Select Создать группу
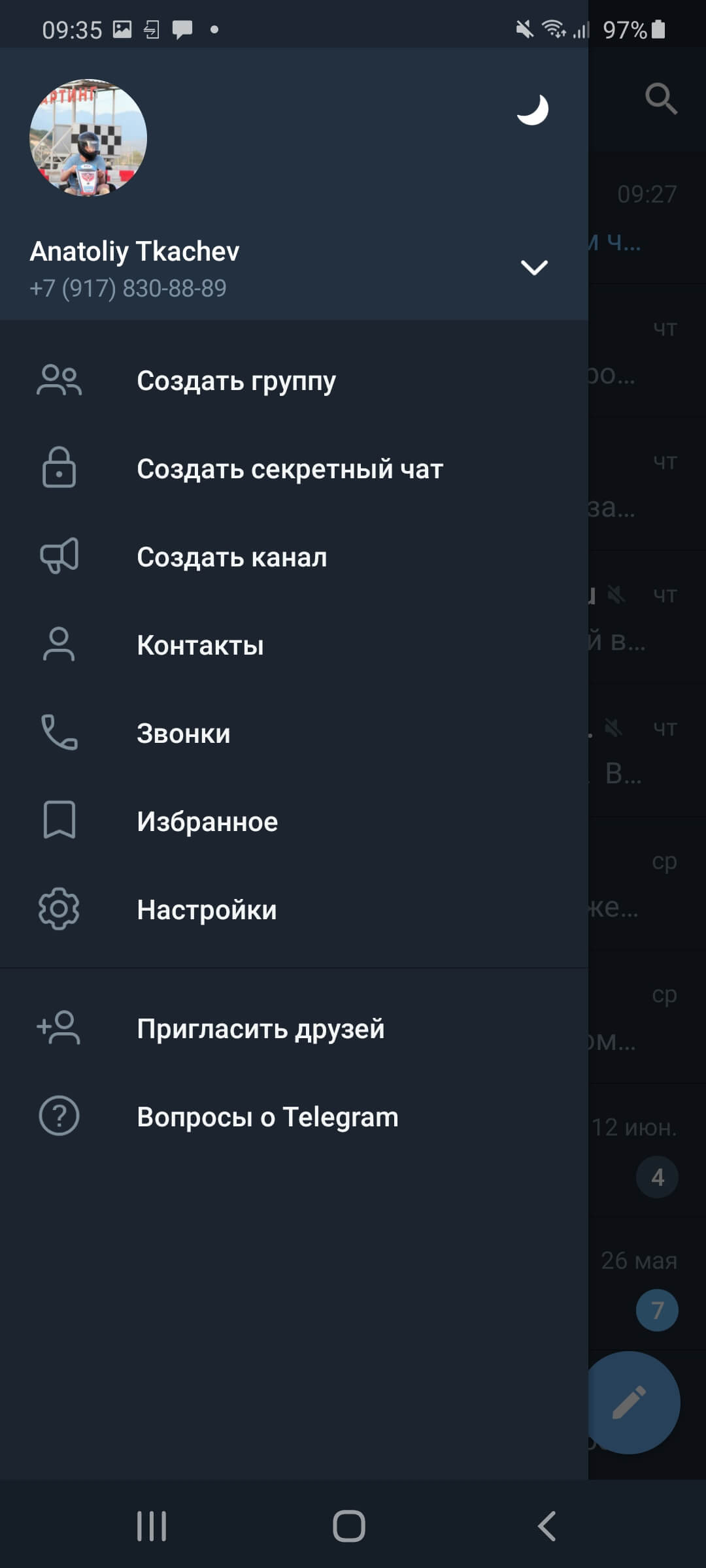Image resolution: width=706 pixels, height=1568 pixels. click(x=236, y=381)
